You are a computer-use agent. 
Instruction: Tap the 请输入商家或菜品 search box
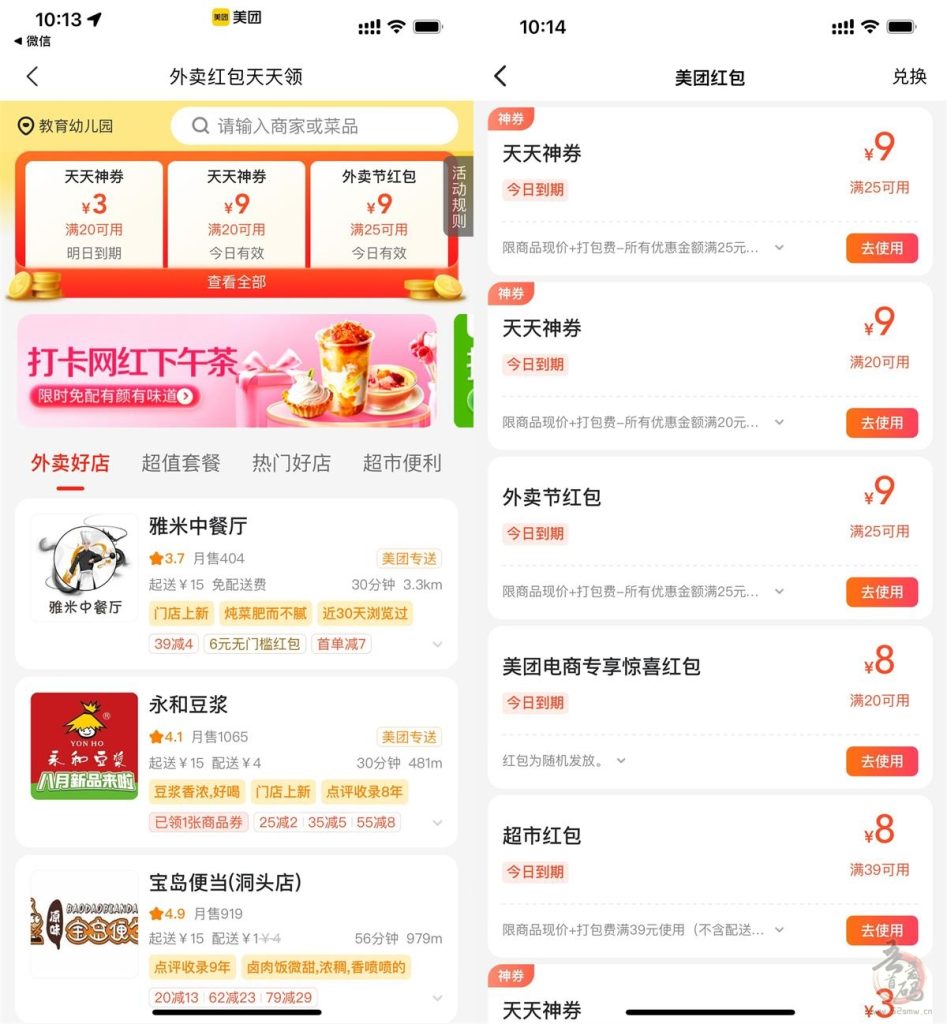pyautogui.click(x=314, y=126)
